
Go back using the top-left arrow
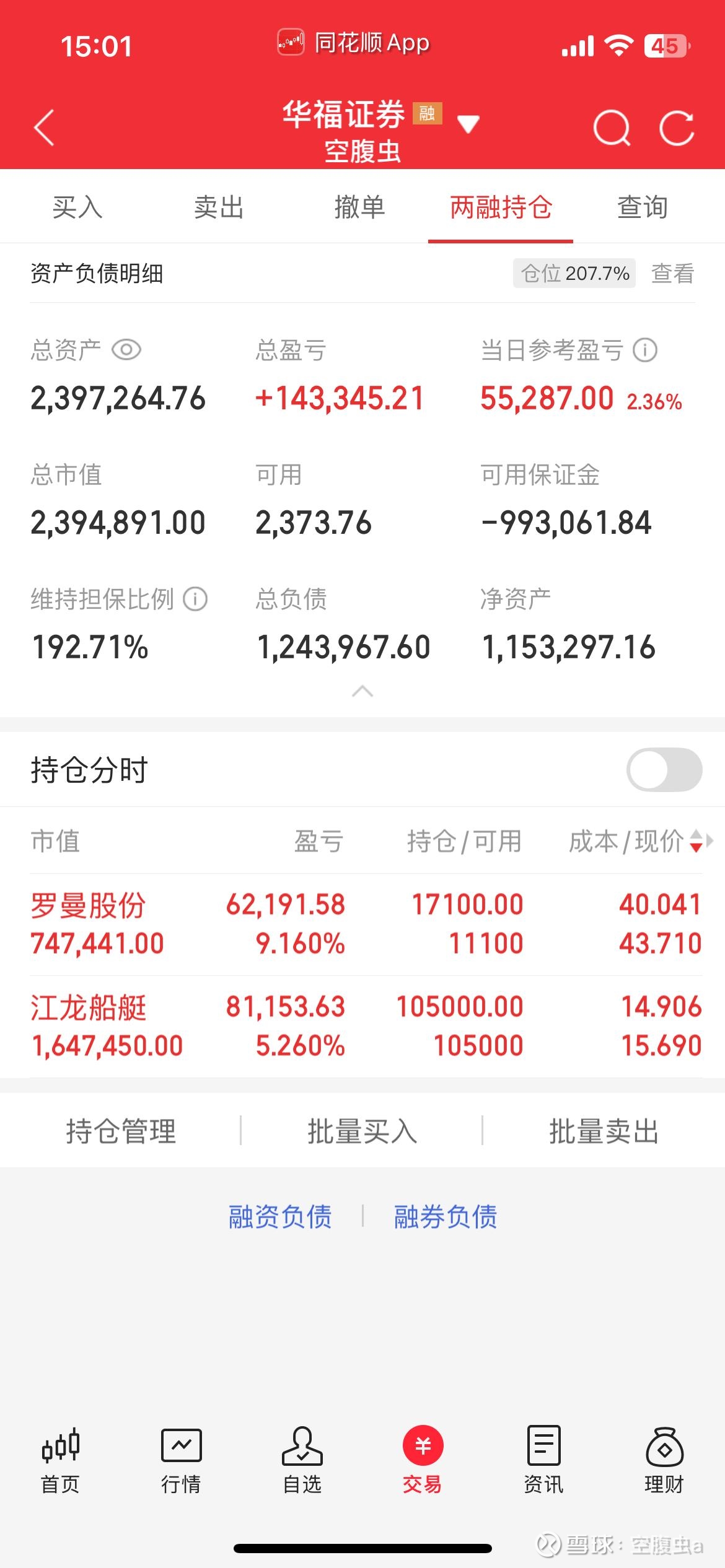44,128
